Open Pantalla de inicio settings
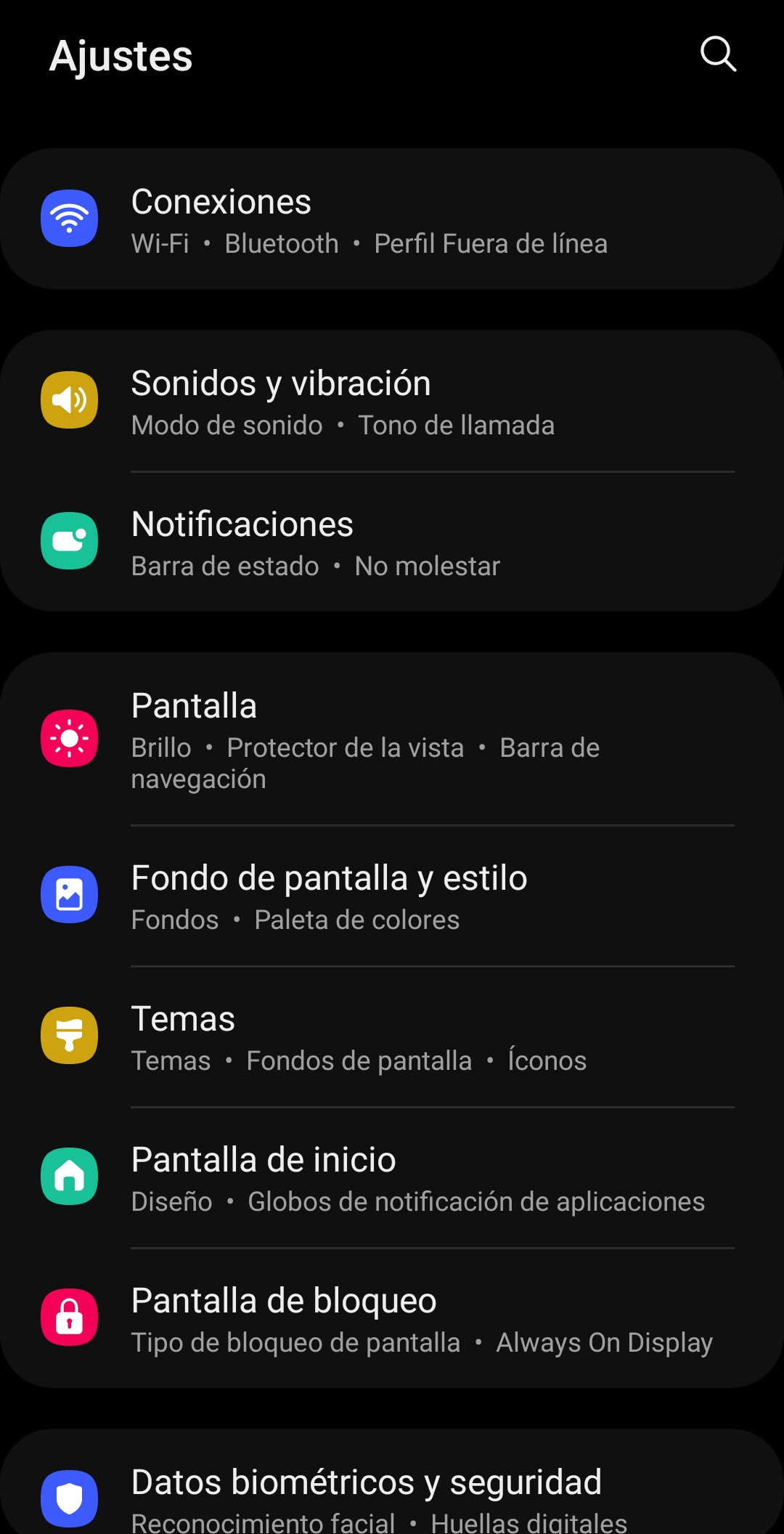Viewport: 784px width, 1534px height. point(392,1178)
